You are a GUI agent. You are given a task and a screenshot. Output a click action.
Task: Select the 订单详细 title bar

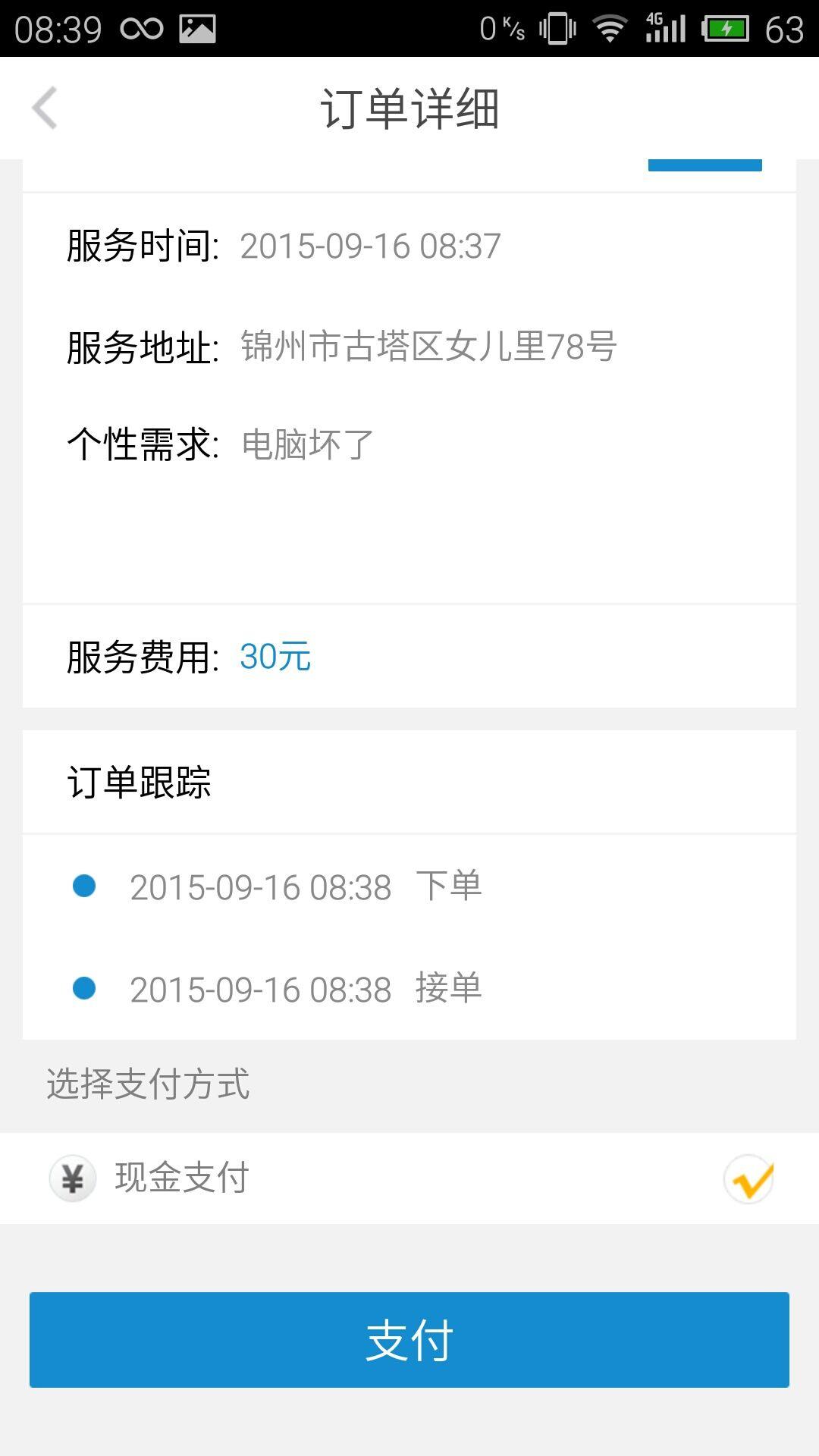point(409,108)
